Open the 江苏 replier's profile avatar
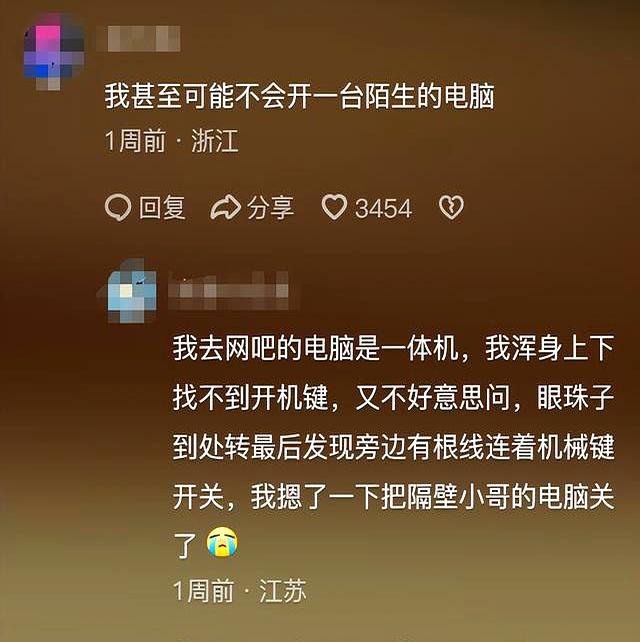The image size is (640, 642). 133,292
